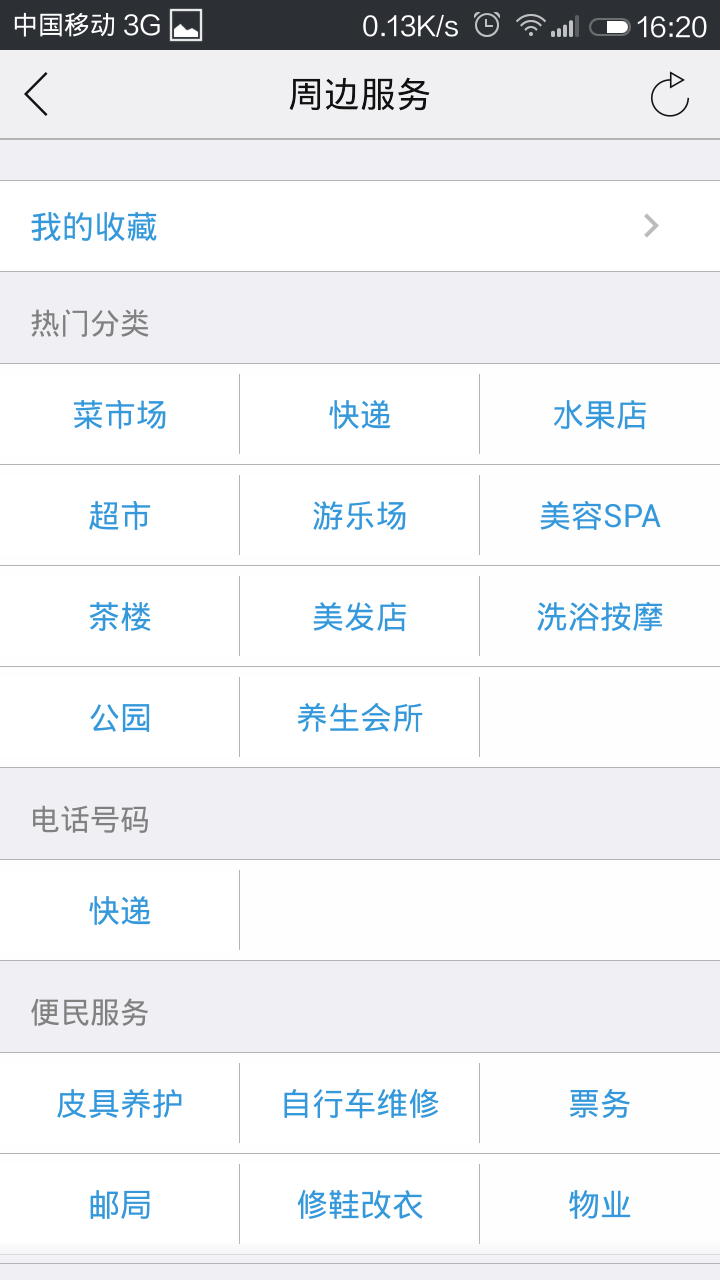Open the 水果店 category
720x1280 pixels.
pos(600,415)
